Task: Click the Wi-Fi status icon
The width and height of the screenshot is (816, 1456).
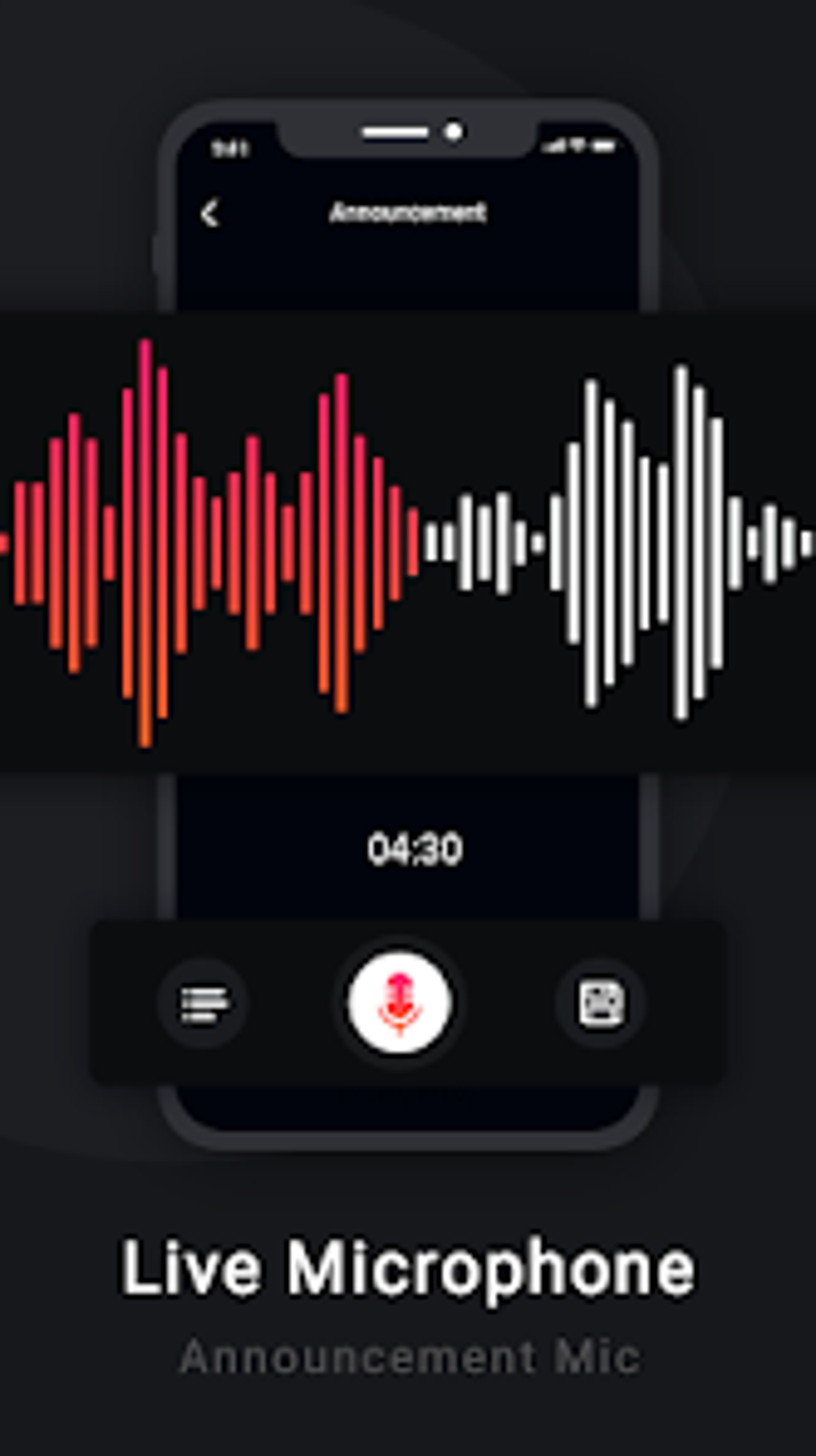Action: [578, 145]
